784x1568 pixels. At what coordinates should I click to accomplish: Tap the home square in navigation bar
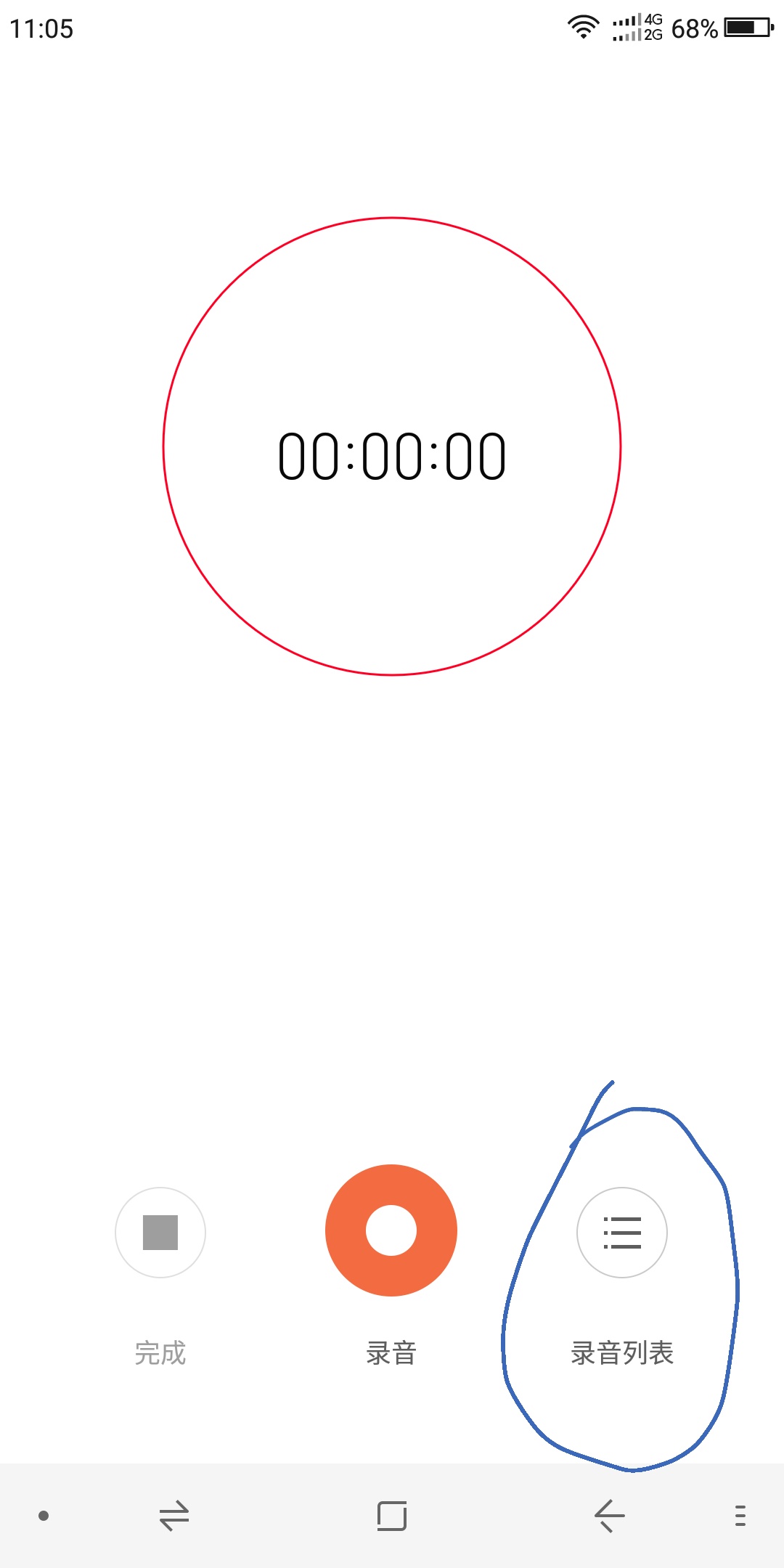[392, 1516]
